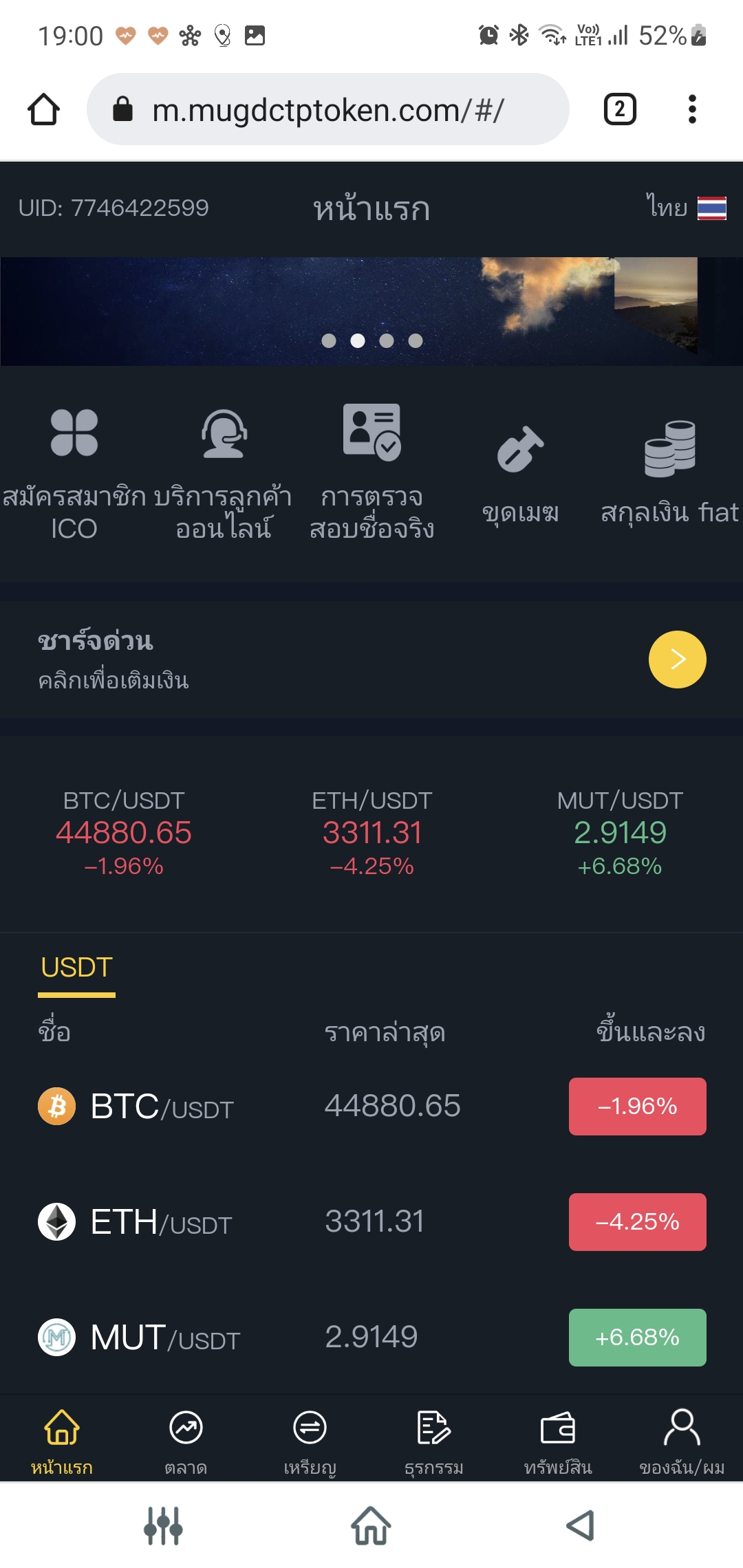Open the browser overflow menu
The height and width of the screenshot is (1568, 743).
[x=692, y=109]
